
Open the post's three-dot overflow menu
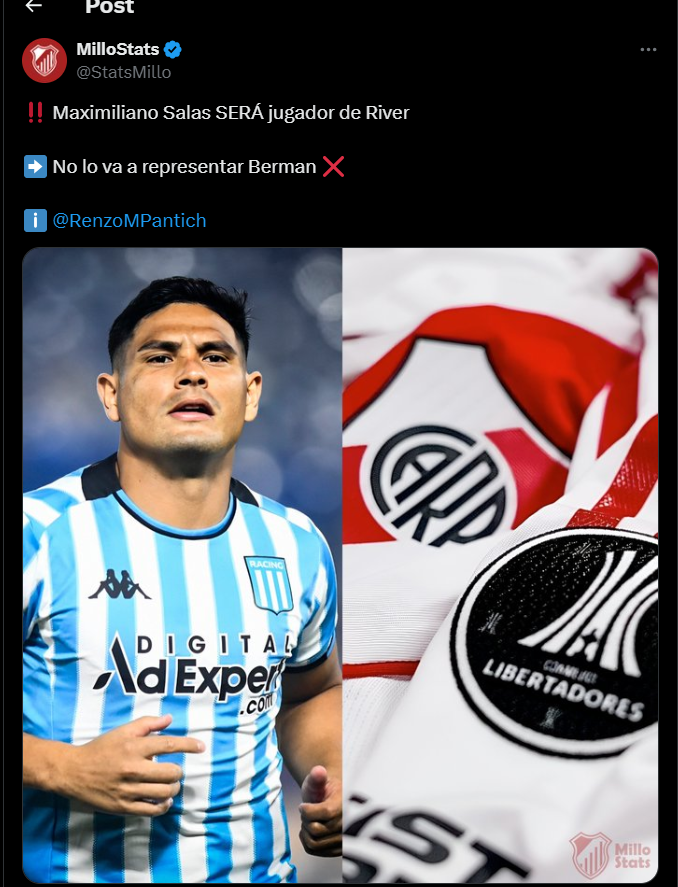coord(648,50)
